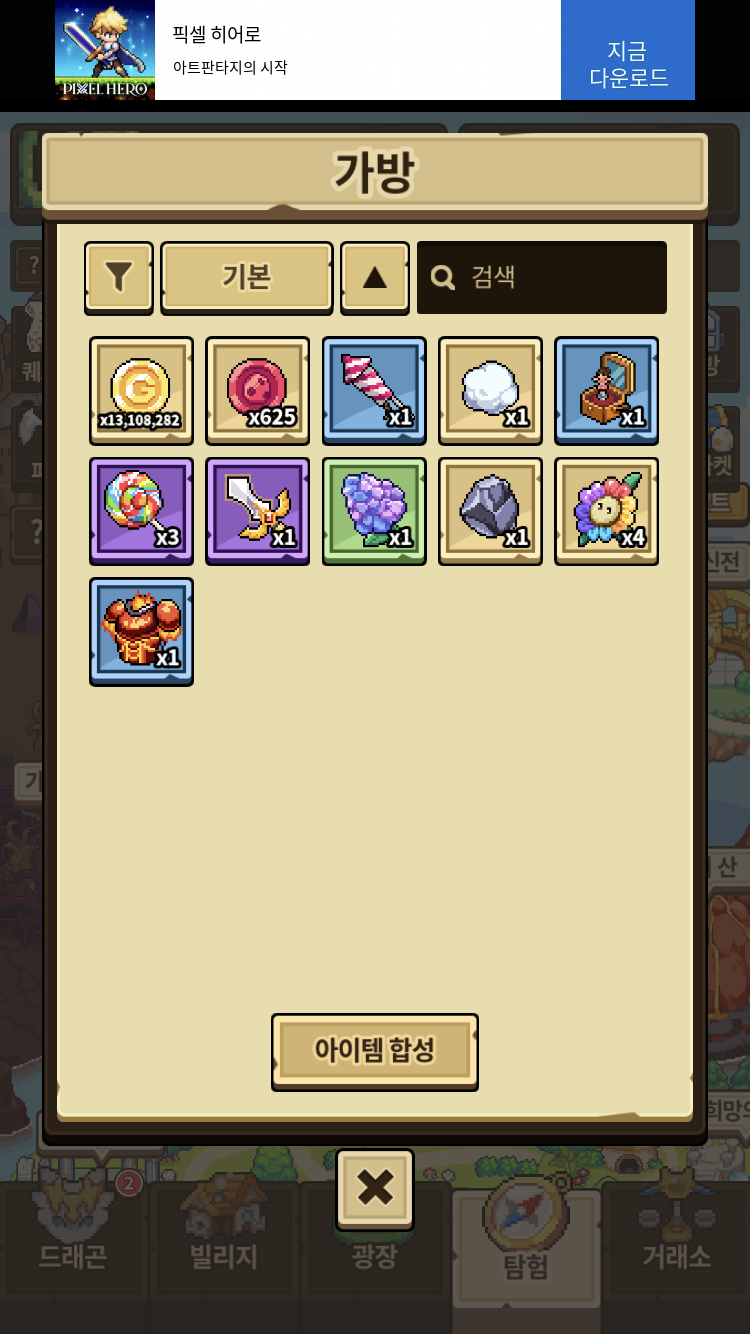Close the 가방 bag window
The image size is (750, 1334).
[375, 1189]
